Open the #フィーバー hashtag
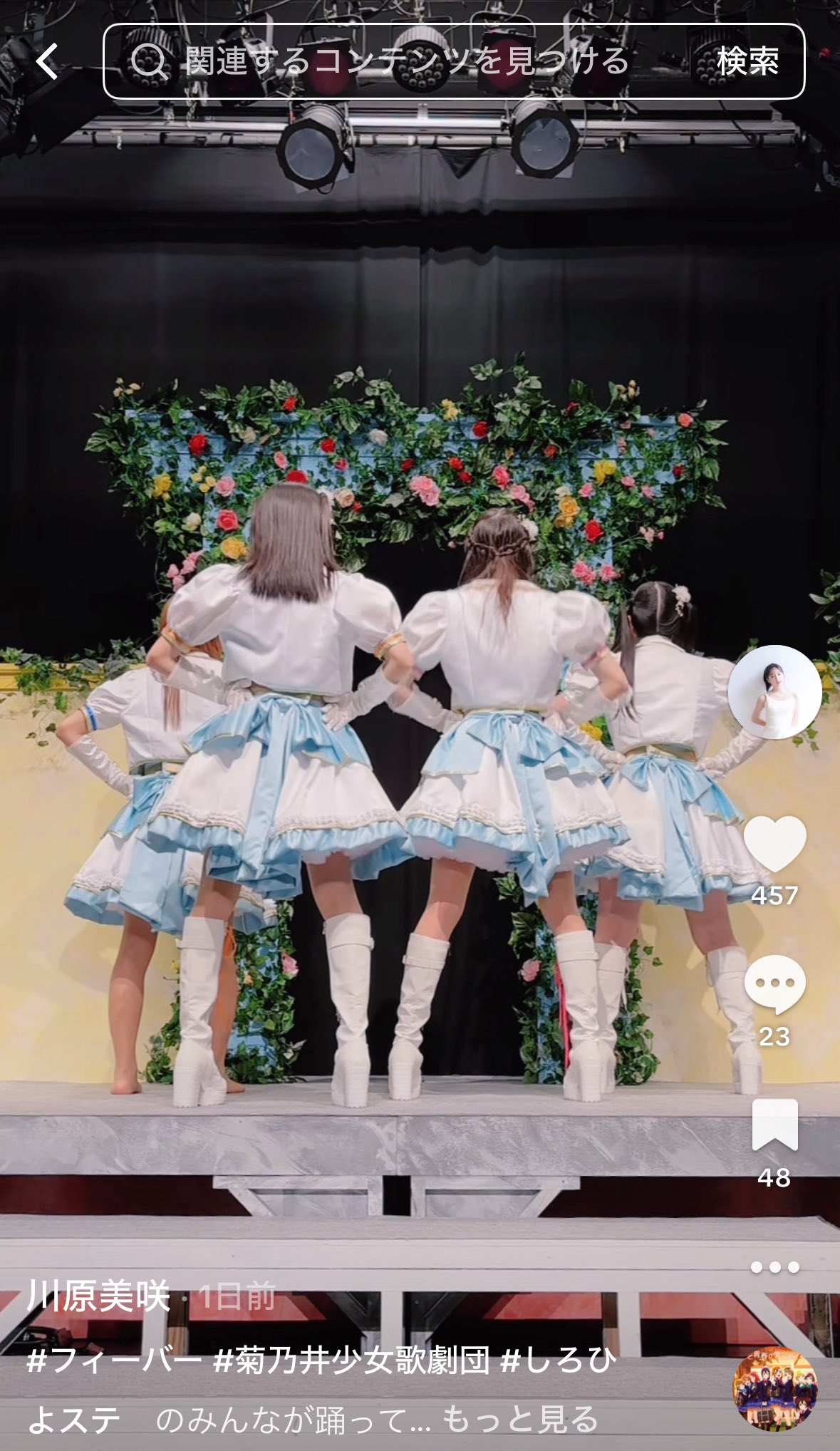The image size is (840, 1451). click(114, 1361)
